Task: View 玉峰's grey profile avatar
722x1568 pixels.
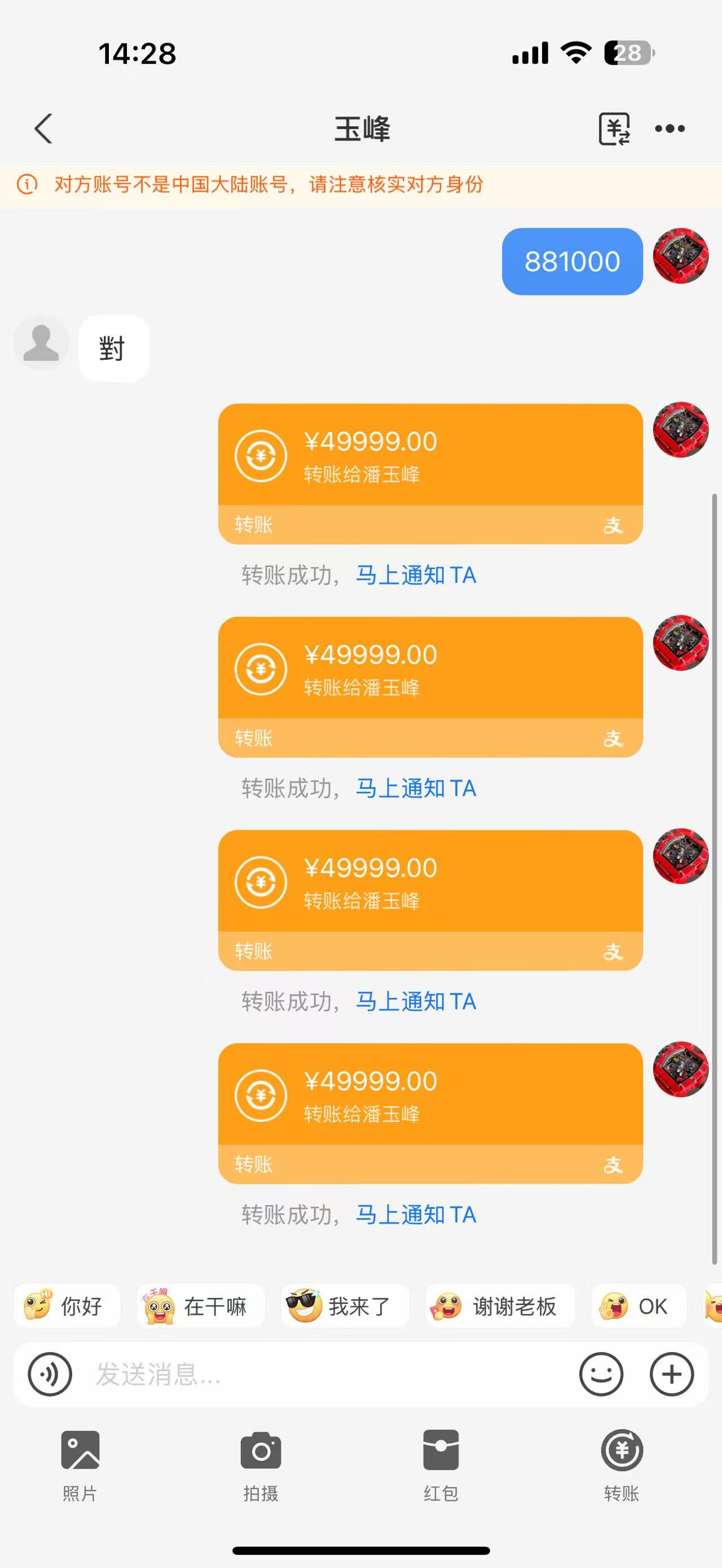Action: coord(41,343)
